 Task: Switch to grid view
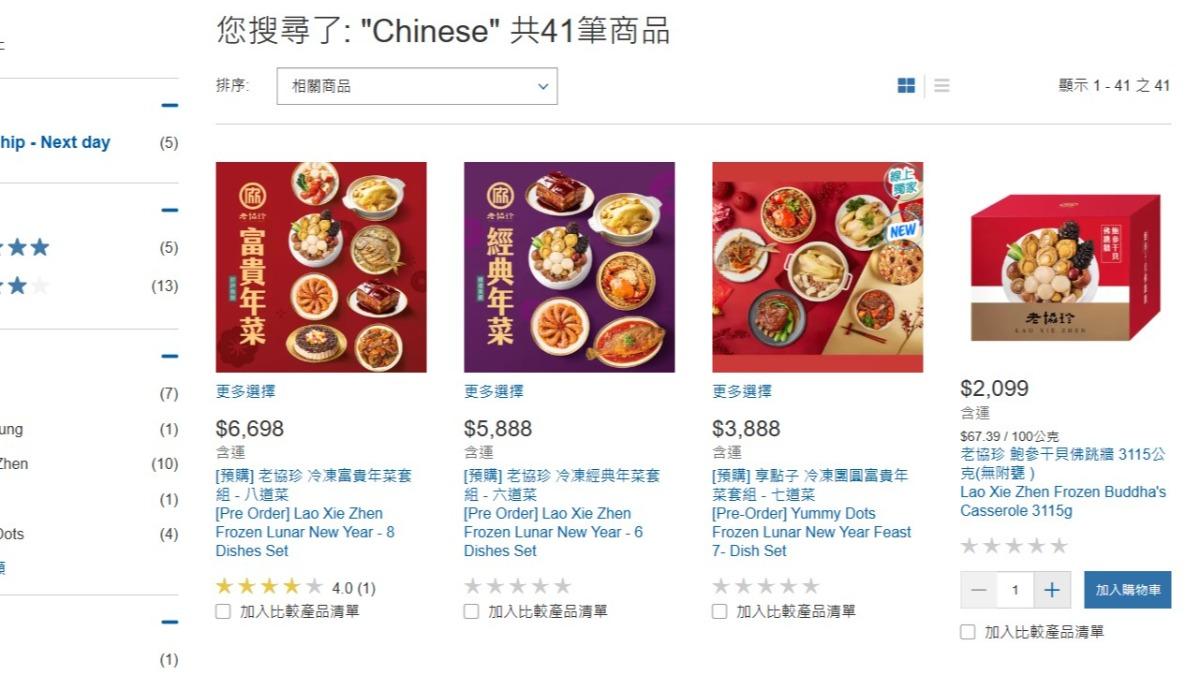click(x=906, y=86)
